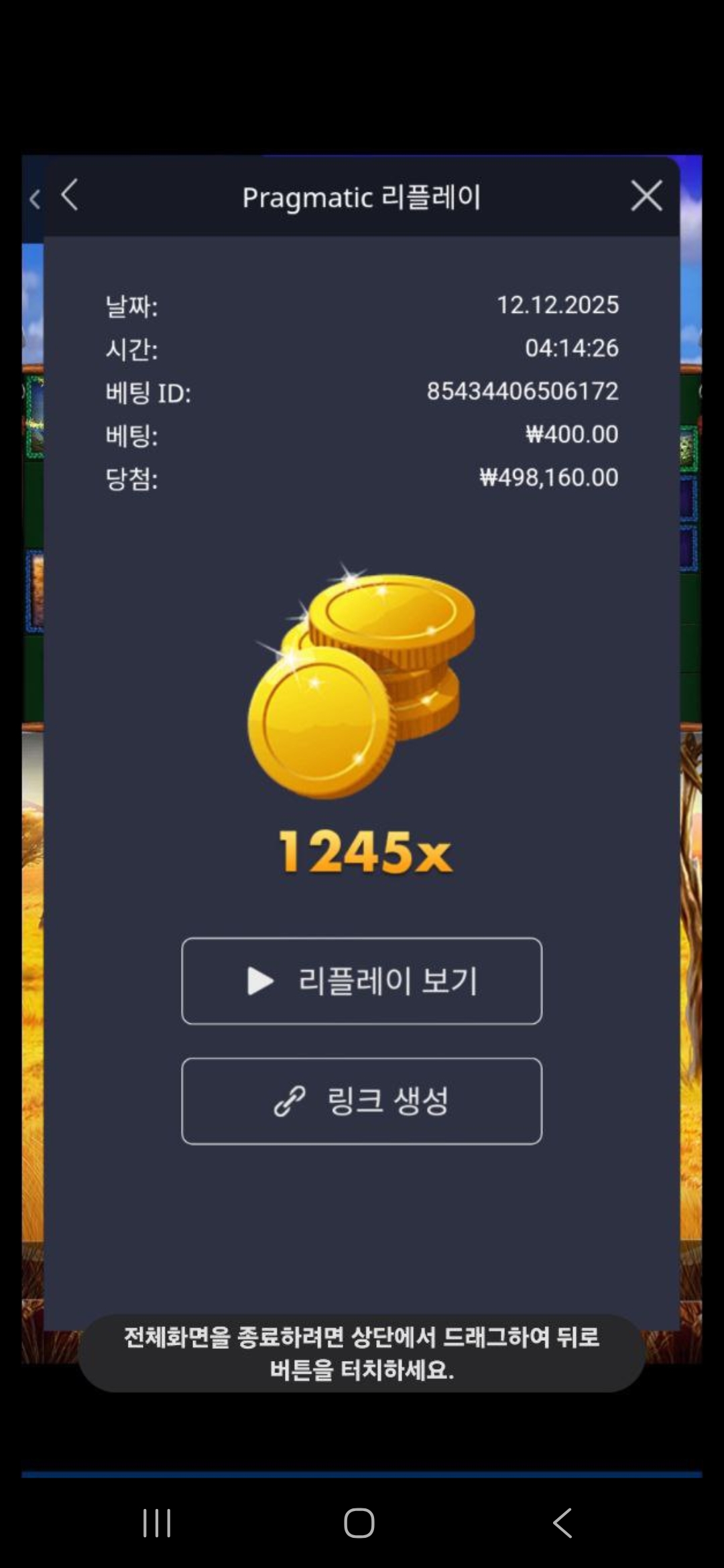Close the Pragmatic replay dialog

[646, 196]
